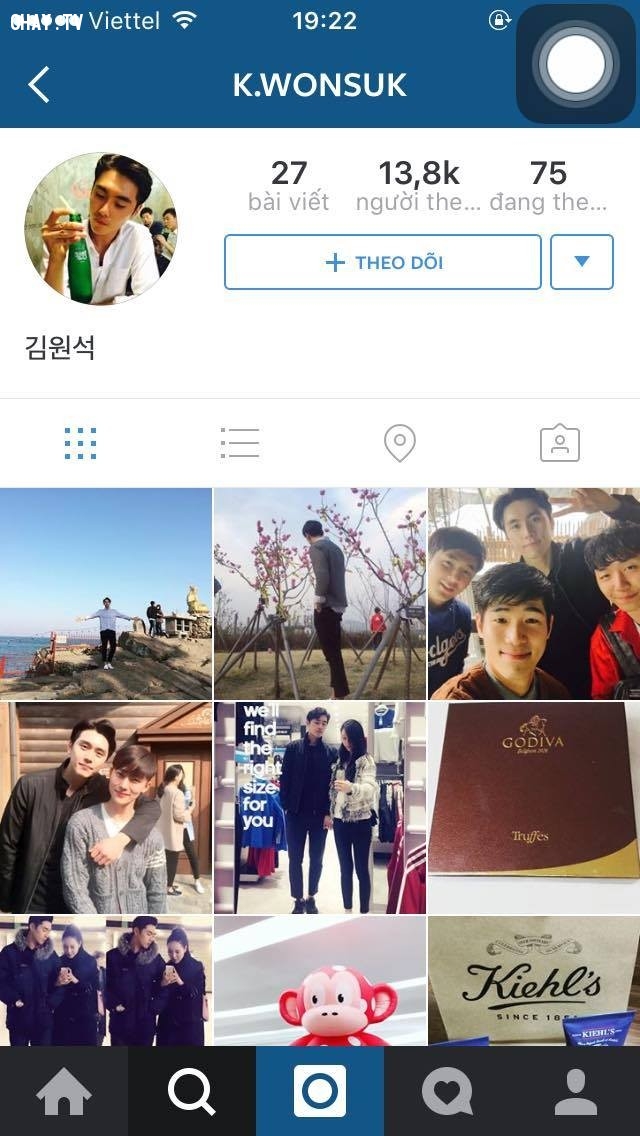Open the cherry blossom tree photo

pyautogui.click(x=320, y=594)
